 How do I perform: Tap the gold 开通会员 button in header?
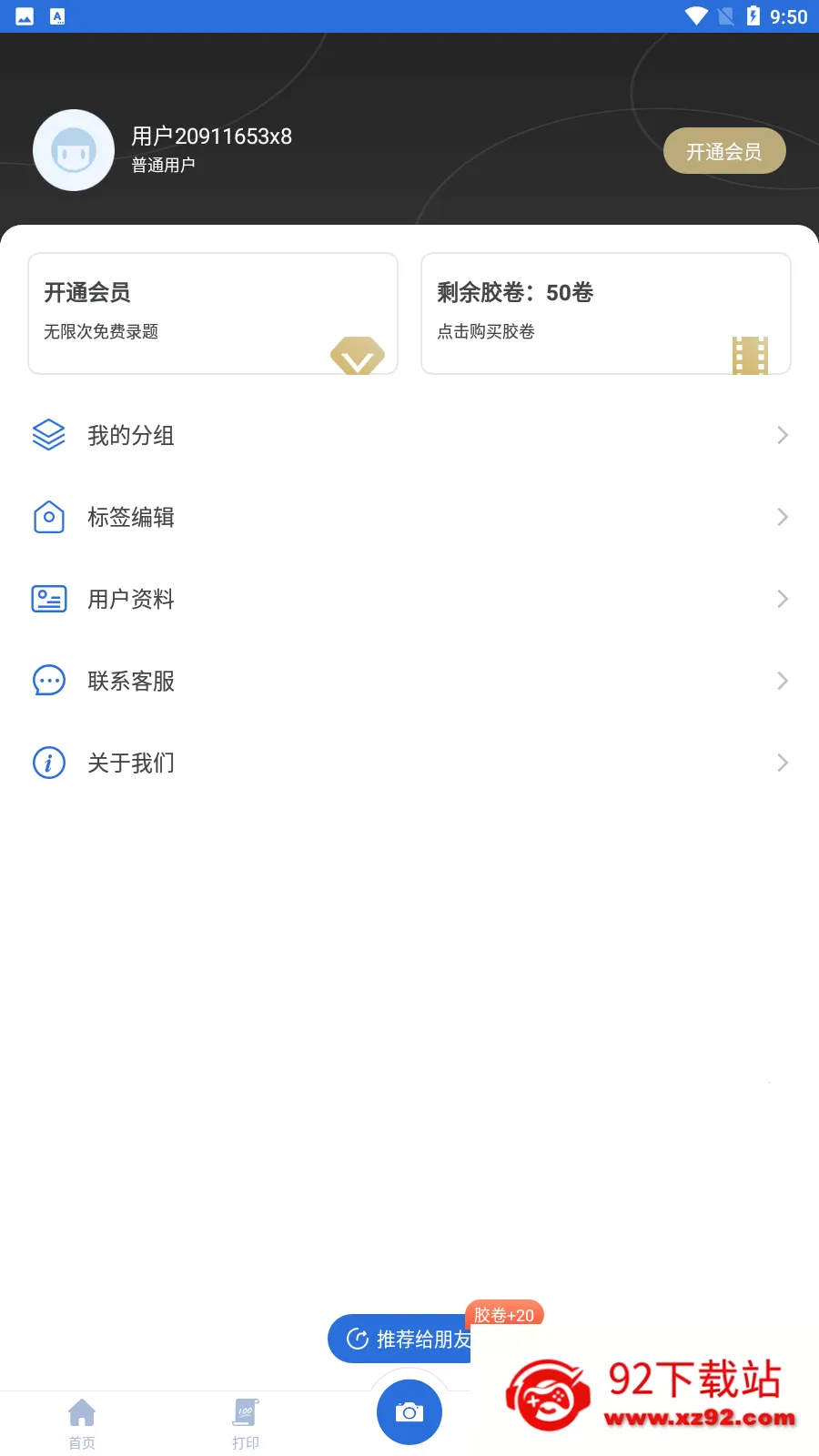[723, 151]
